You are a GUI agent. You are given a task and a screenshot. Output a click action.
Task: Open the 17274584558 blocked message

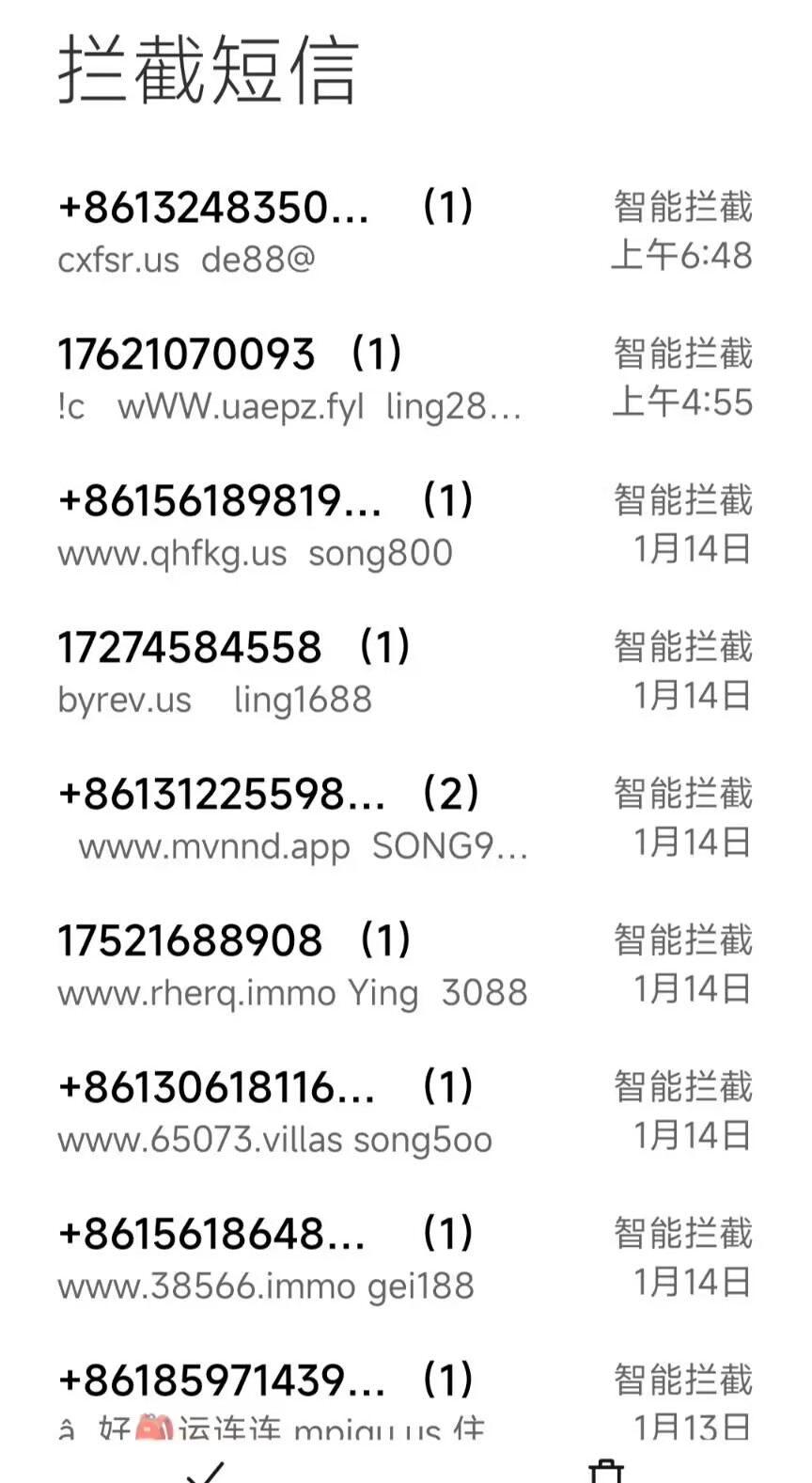pos(404,671)
